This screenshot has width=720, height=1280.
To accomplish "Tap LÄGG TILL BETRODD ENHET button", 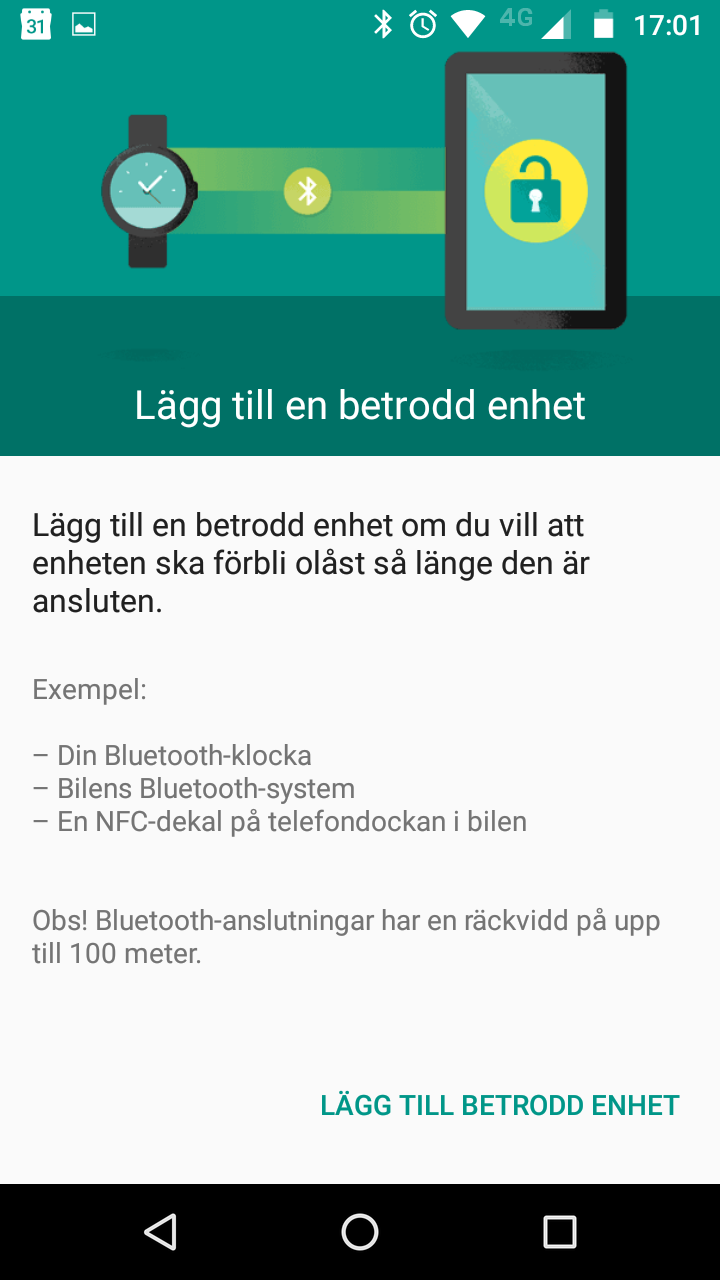I will click(499, 1105).
